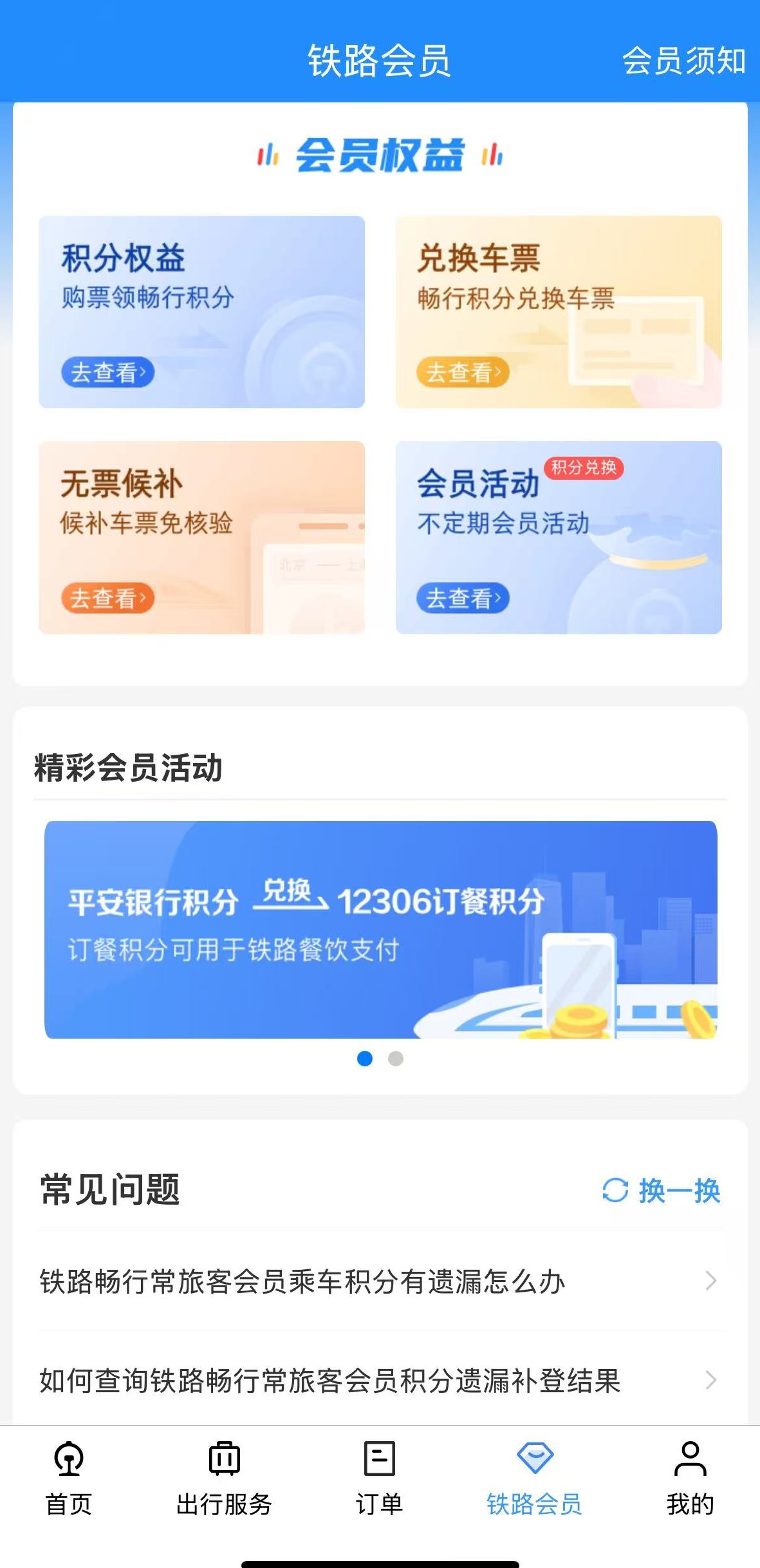
Task: Jump to the second banner page dot
Action: point(396,1059)
